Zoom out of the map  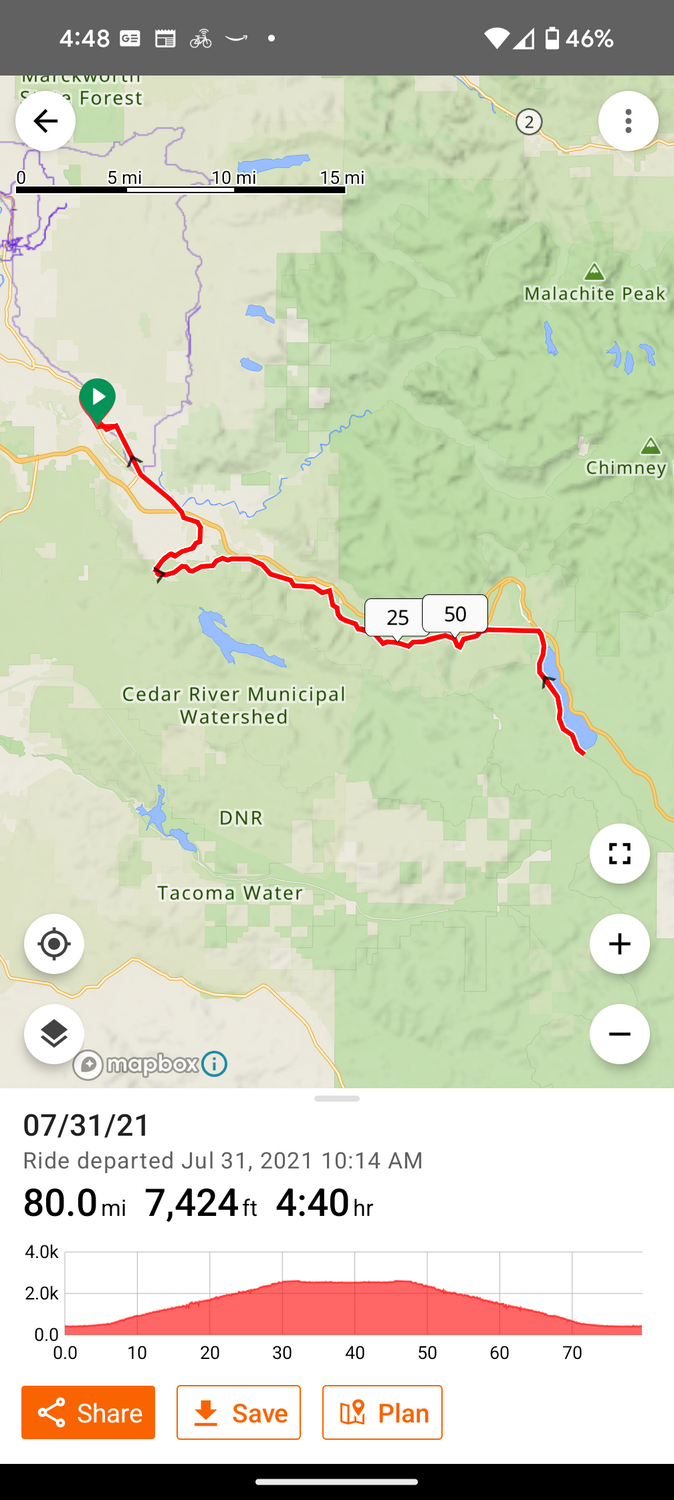tap(619, 1034)
